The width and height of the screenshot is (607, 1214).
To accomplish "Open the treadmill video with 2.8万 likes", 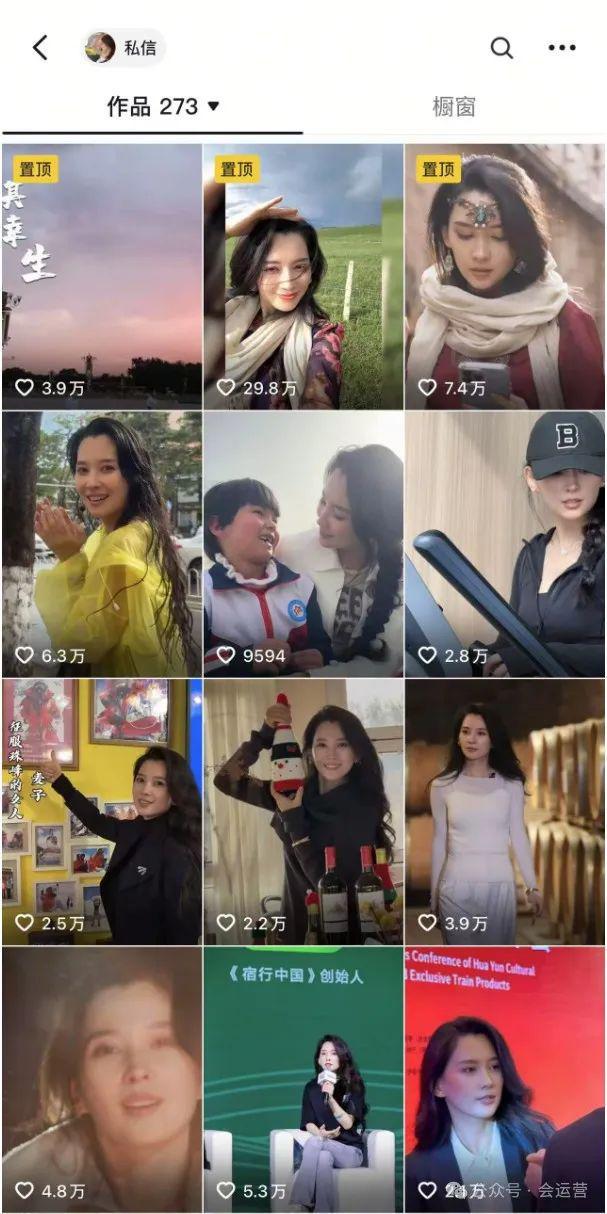I will [505, 544].
